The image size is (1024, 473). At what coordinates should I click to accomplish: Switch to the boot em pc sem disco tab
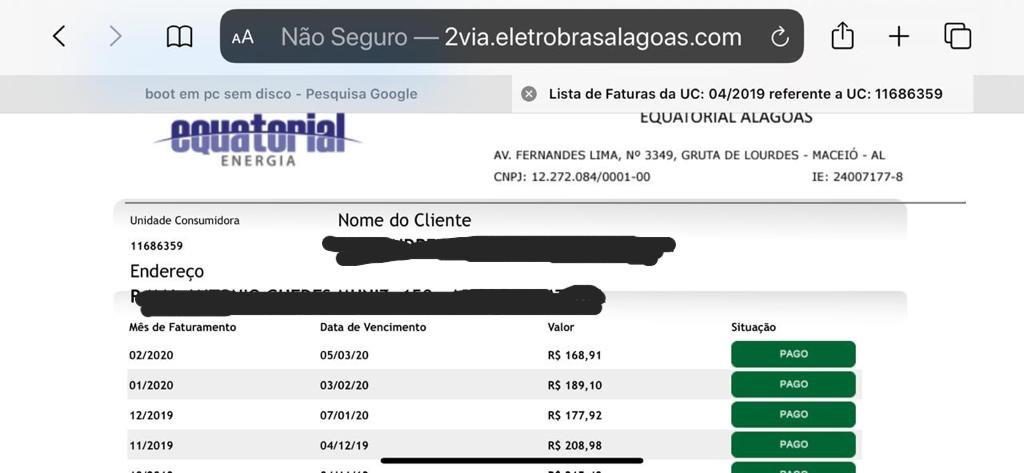tap(280, 94)
